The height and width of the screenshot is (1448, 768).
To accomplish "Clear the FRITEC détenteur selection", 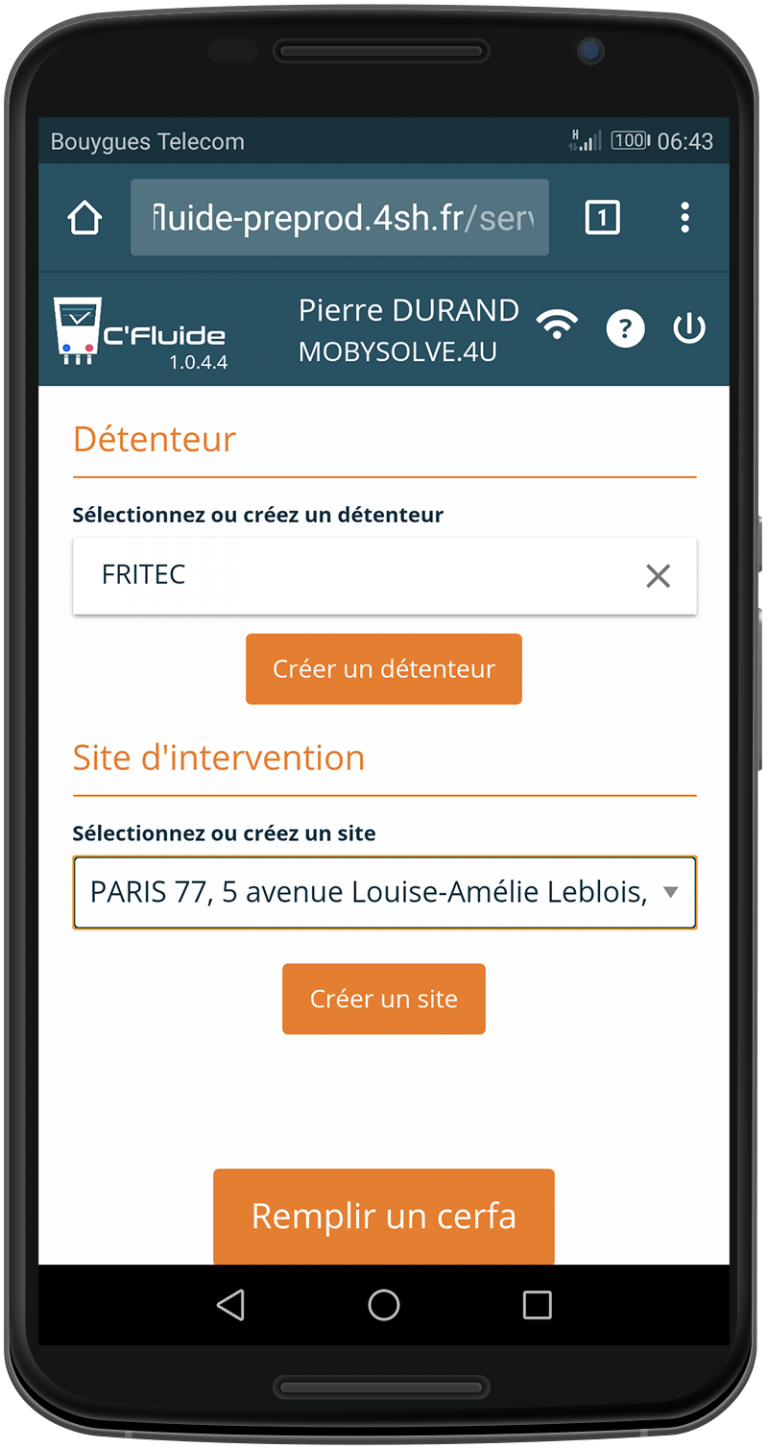I will point(658,576).
